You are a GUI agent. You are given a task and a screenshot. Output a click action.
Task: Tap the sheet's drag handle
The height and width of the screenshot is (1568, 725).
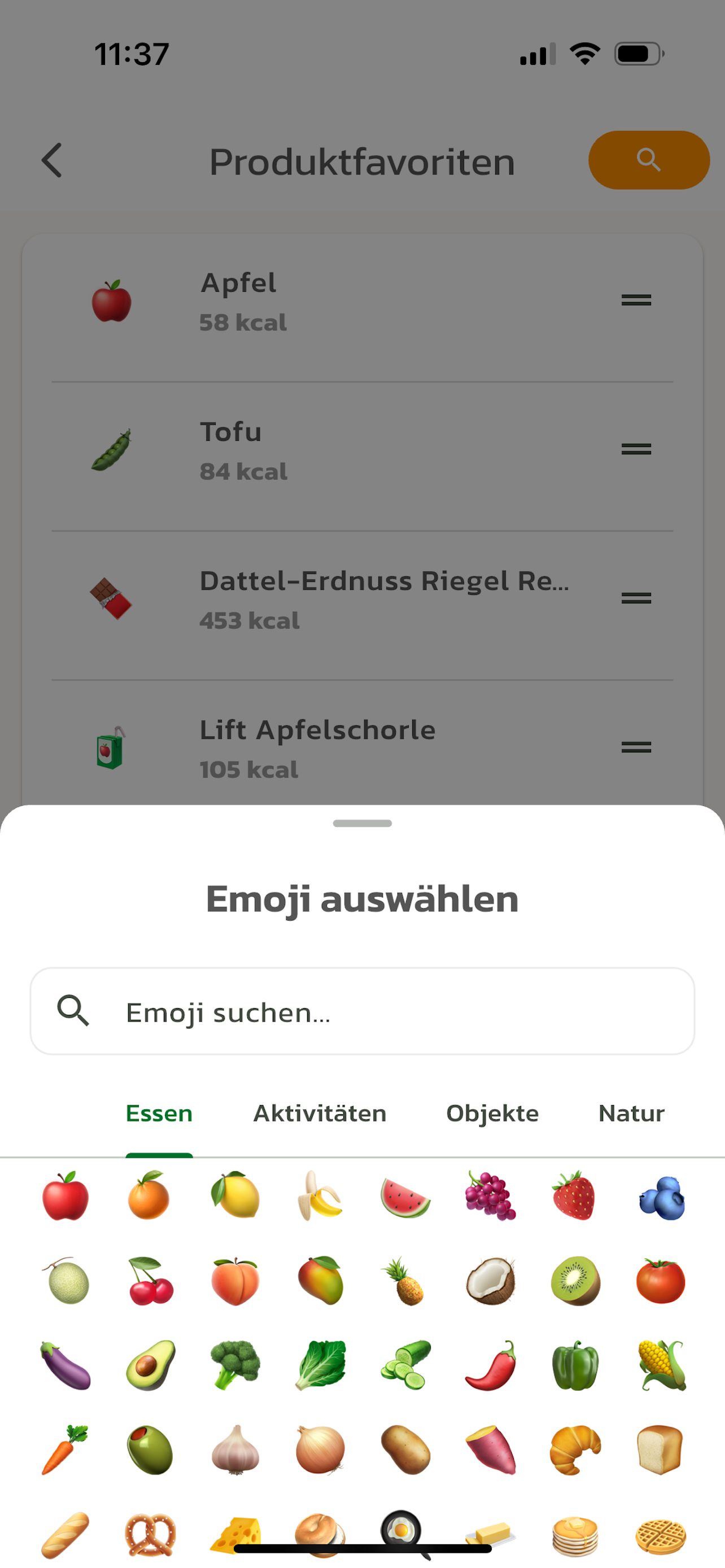[362, 823]
